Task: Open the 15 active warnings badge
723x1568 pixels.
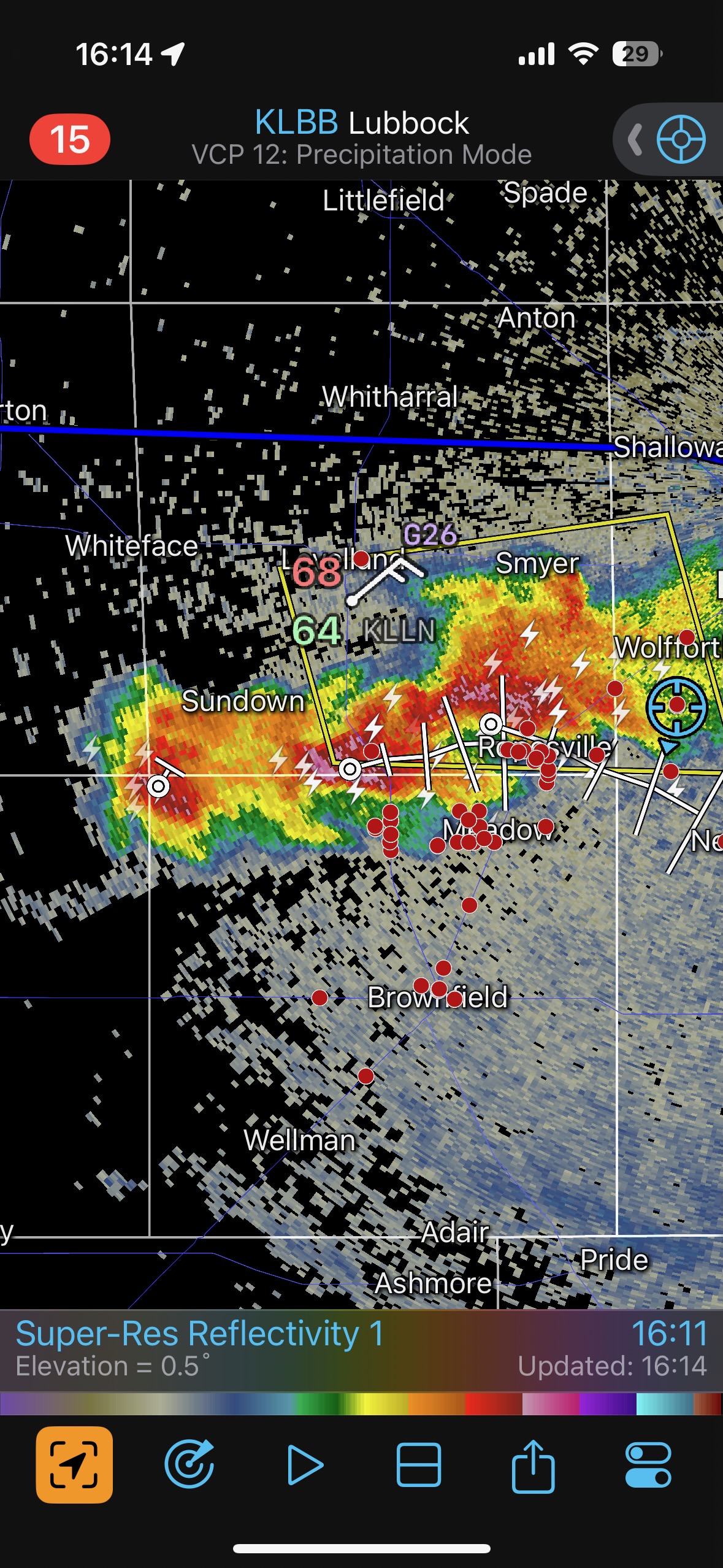Action: [70, 139]
